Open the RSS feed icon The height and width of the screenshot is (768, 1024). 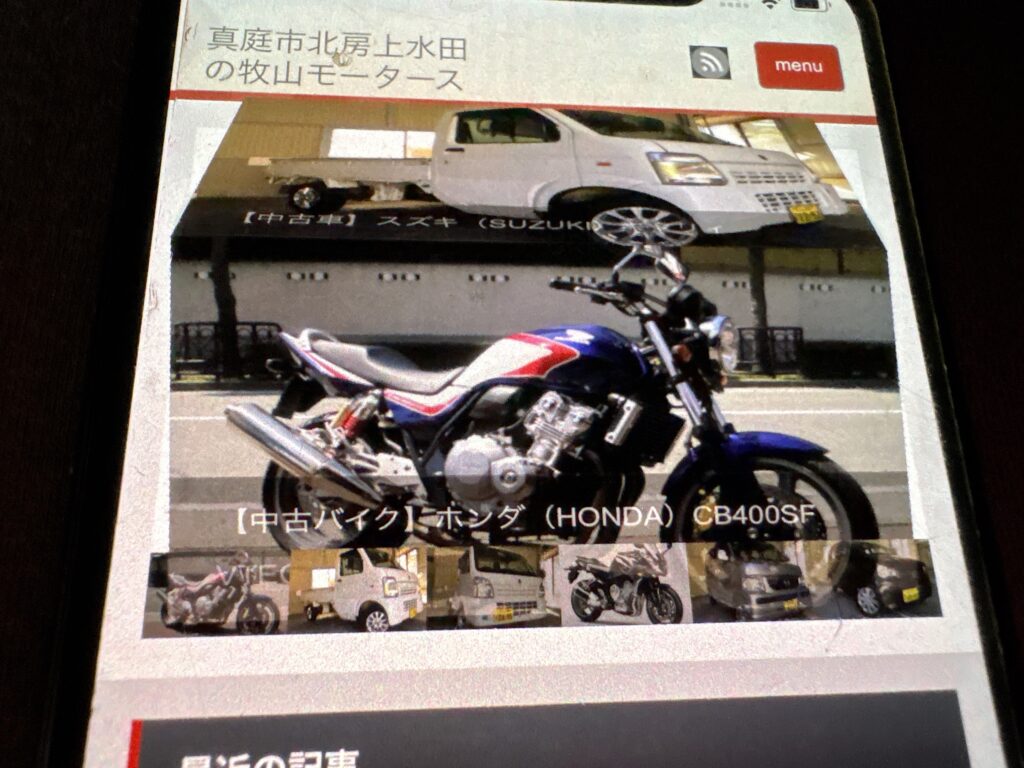coord(710,63)
